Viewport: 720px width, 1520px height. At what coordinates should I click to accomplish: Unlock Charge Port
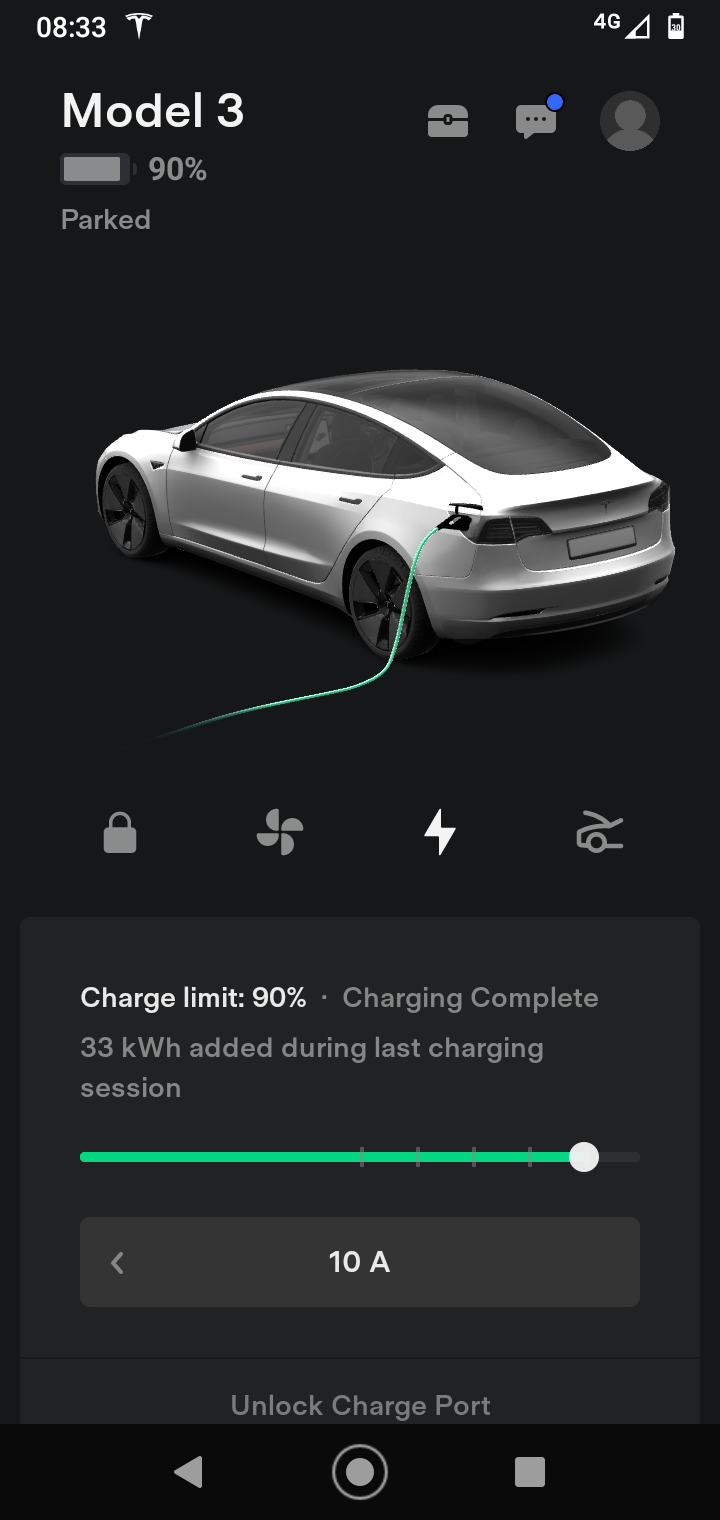[x=360, y=1405]
